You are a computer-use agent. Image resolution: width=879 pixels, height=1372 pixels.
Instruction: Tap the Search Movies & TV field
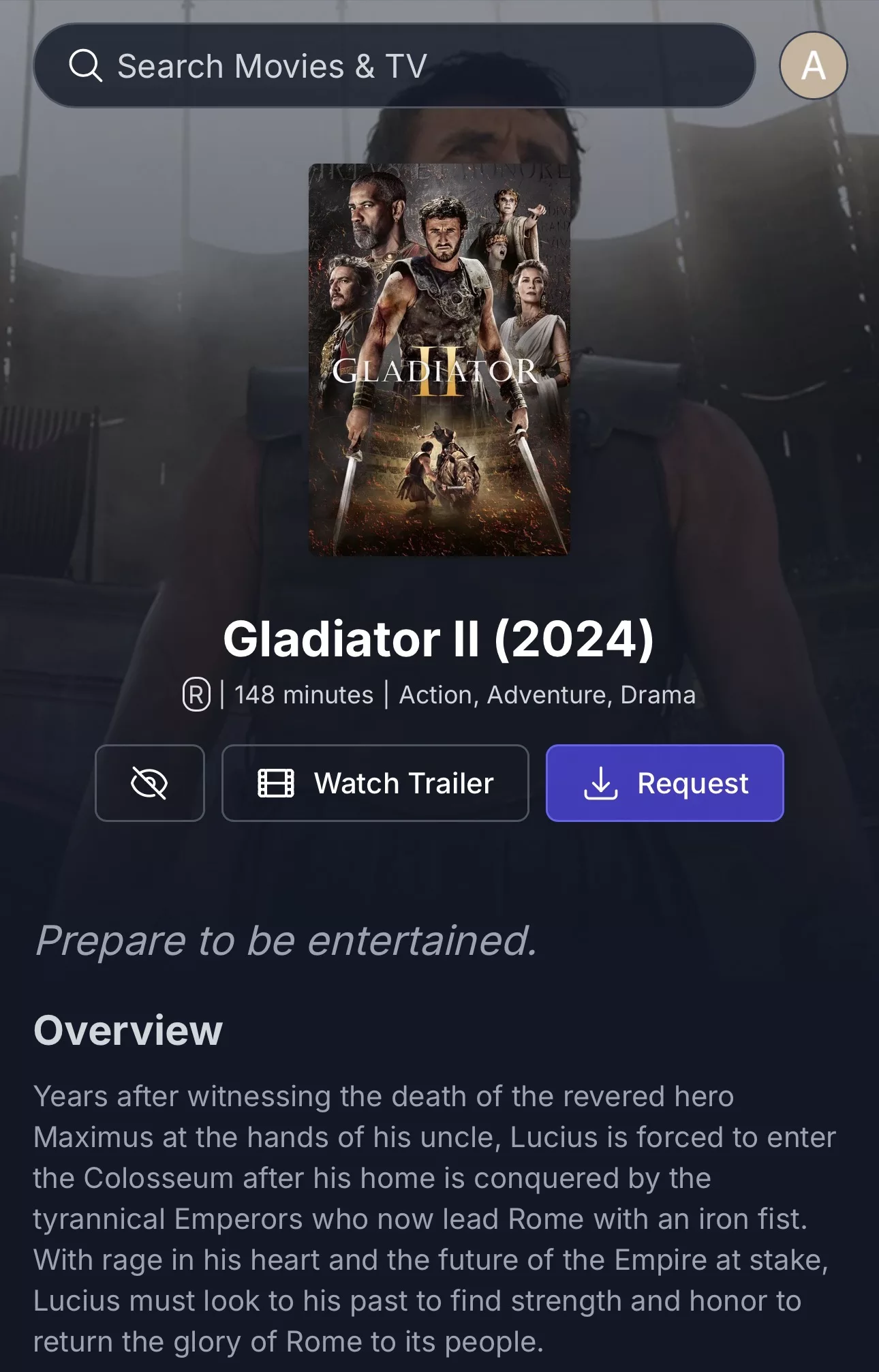tap(394, 66)
